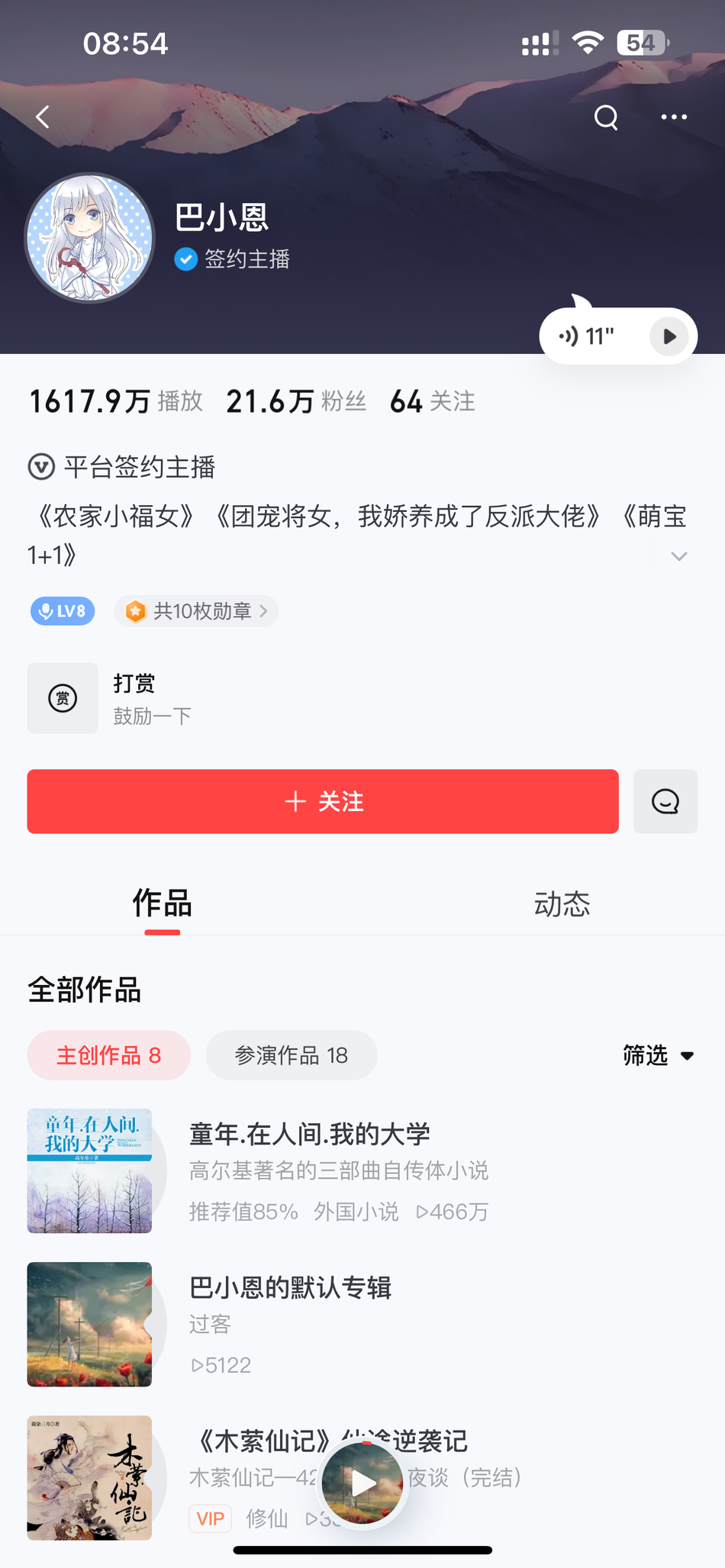Go back using the top-left arrow
725x1568 pixels.
pos(43,117)
